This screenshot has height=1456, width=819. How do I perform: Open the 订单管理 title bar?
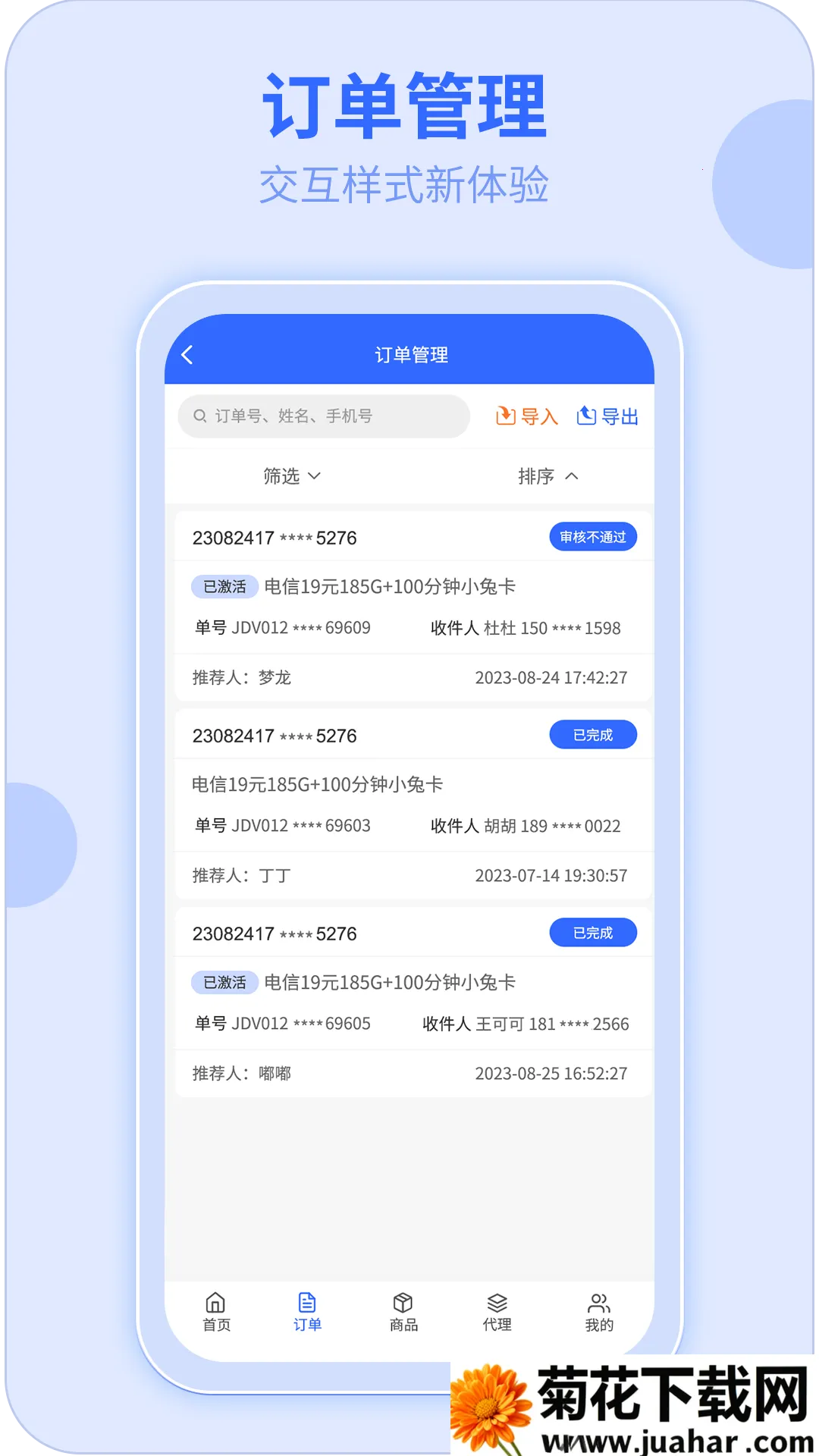pyautogui.click(x=413, y=354)
